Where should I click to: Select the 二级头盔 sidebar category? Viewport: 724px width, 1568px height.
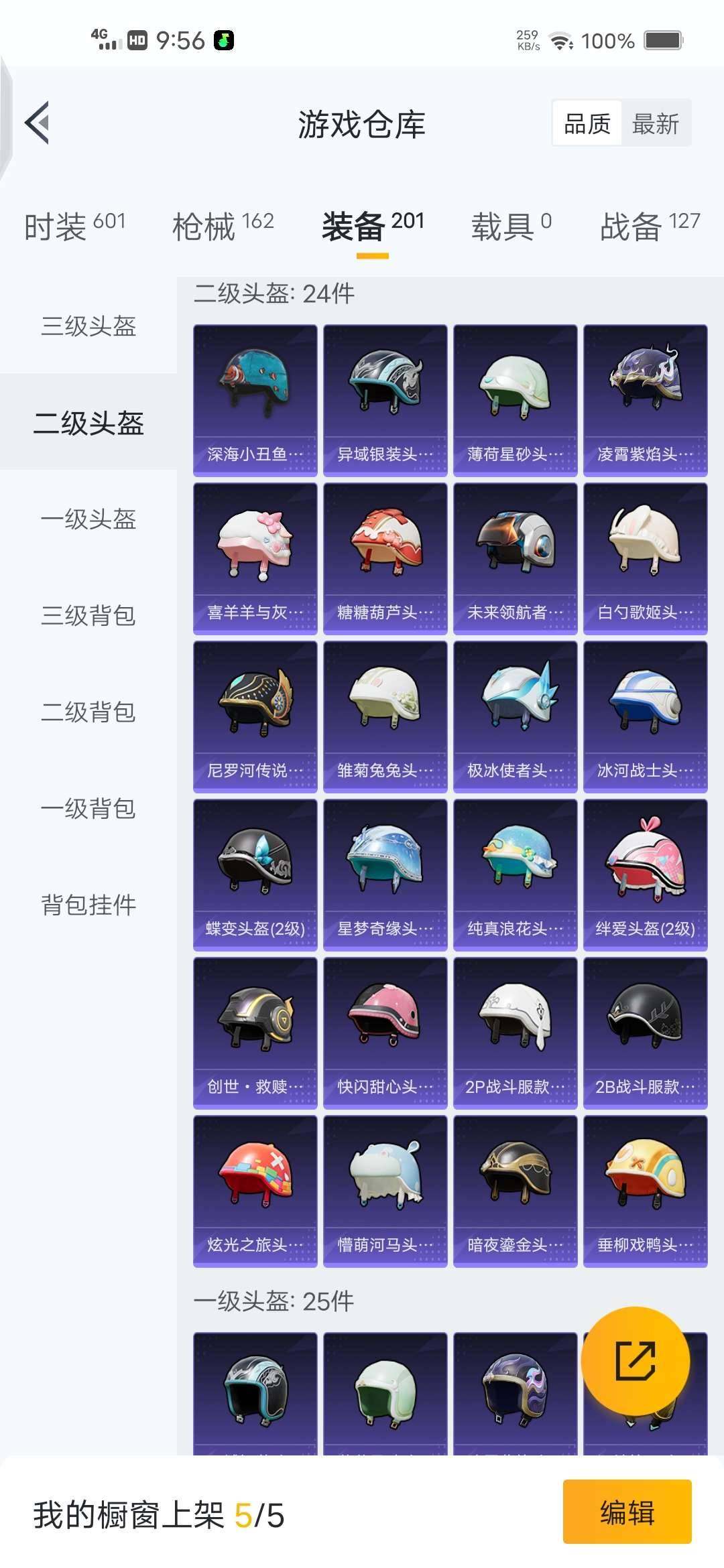click(88, 424)
